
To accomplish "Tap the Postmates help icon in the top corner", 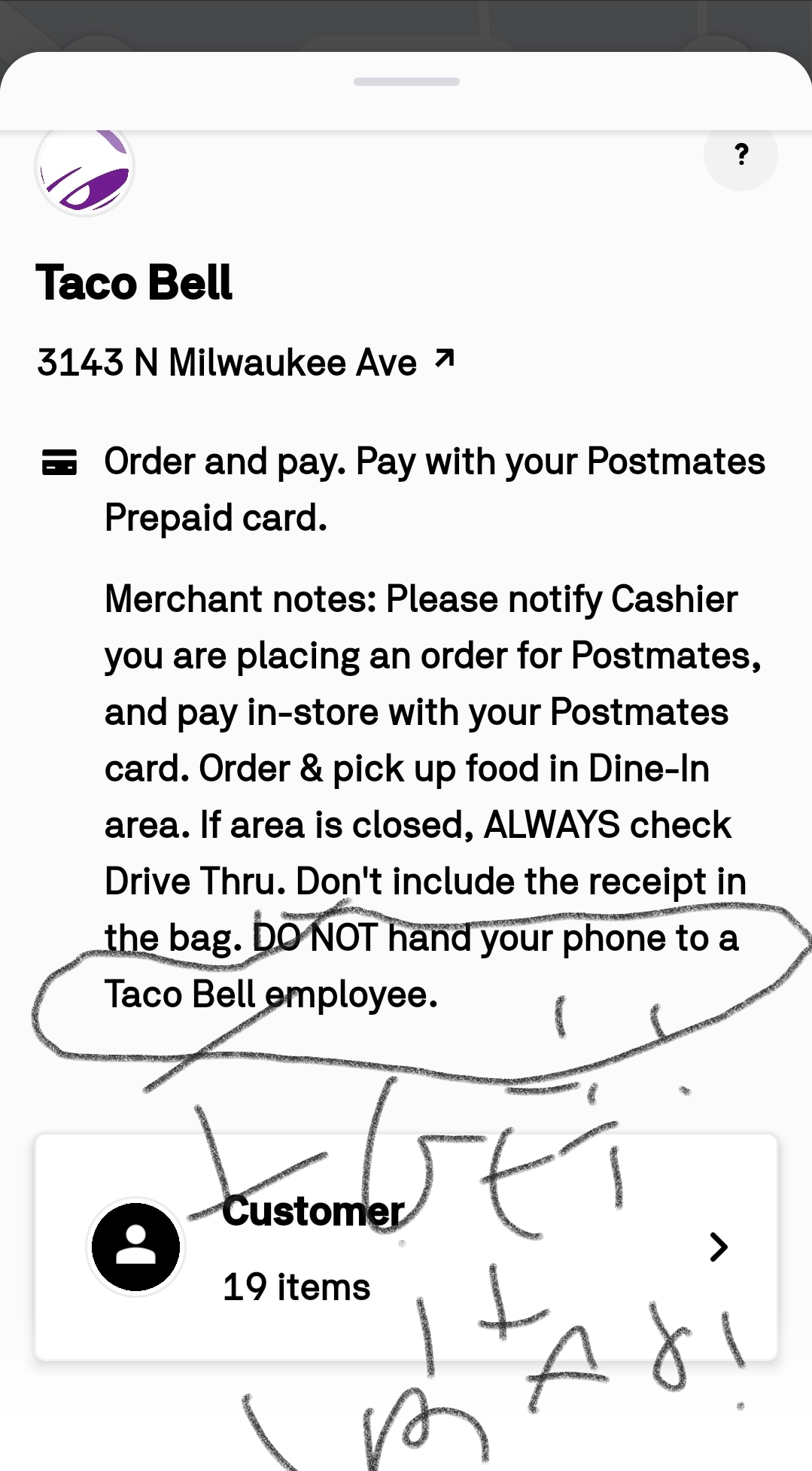I will [741, 154].
